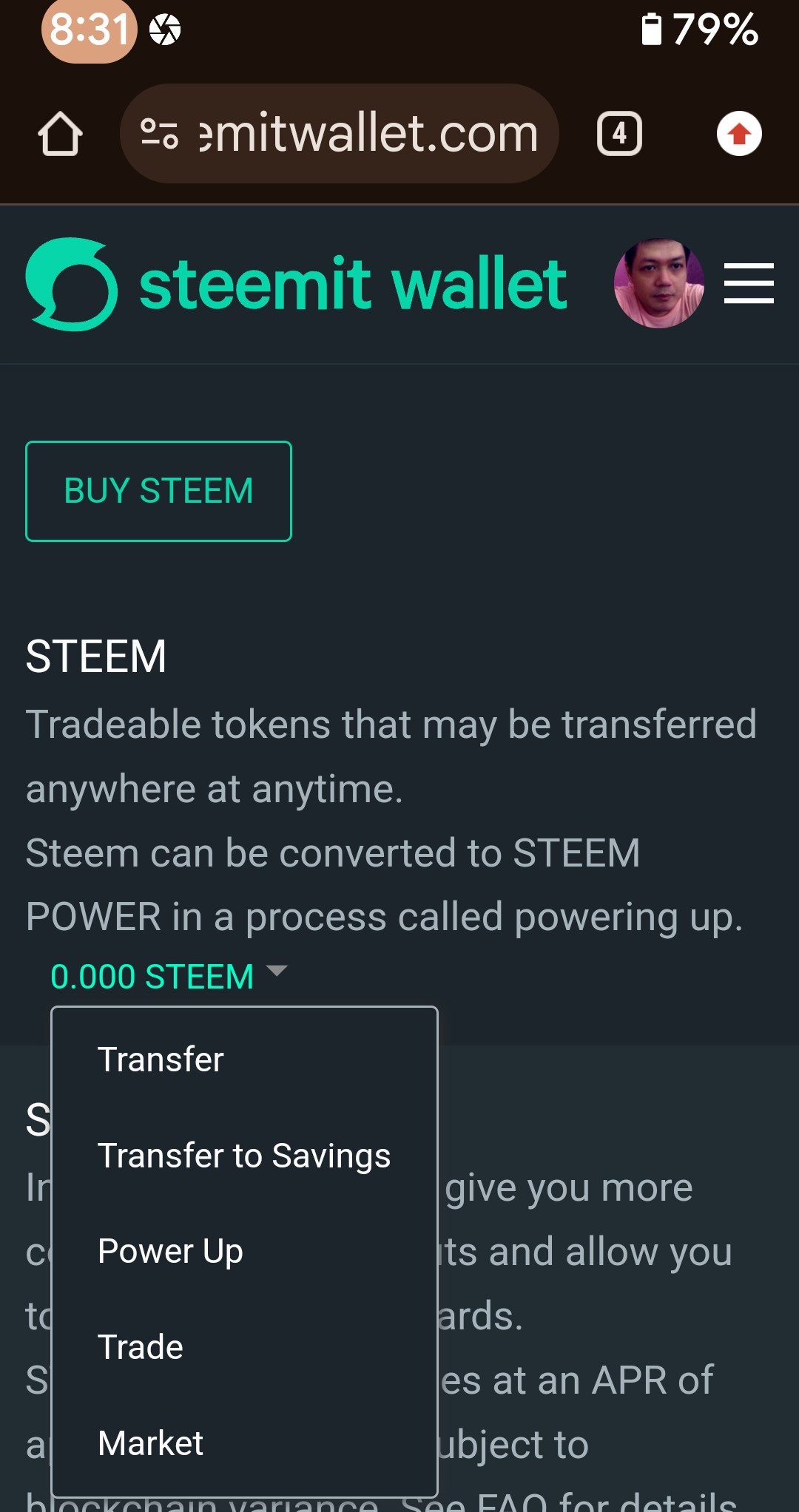Tap the steemitwallet.com address bar
Viewport: 799px width, 1512px height.
click(339, 134)
